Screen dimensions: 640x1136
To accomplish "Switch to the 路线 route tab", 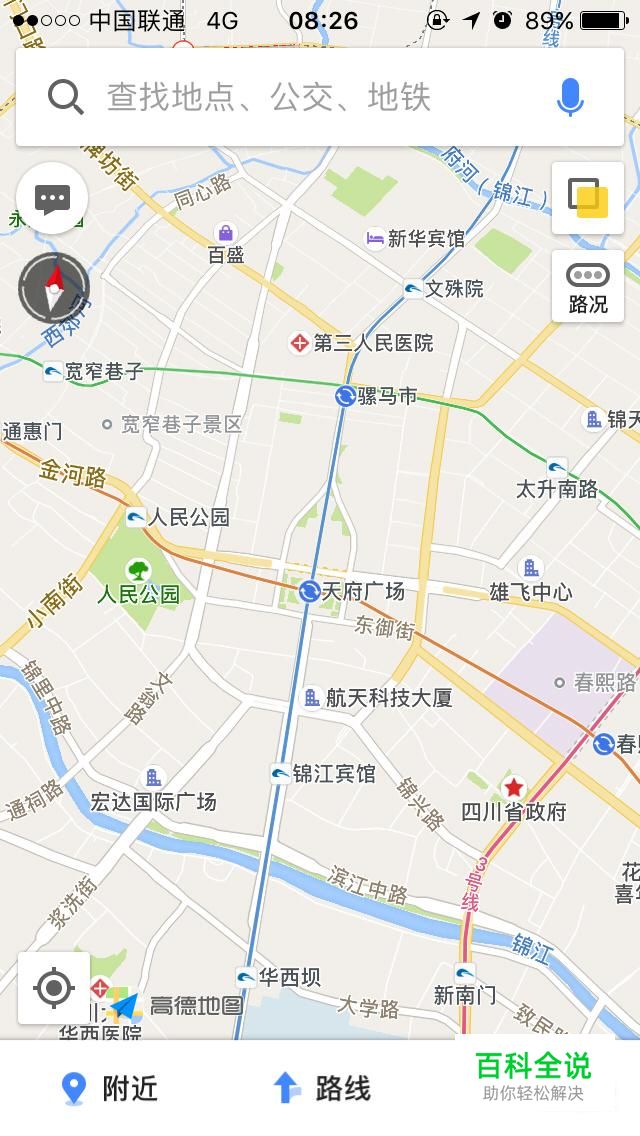I will 322,1088.
